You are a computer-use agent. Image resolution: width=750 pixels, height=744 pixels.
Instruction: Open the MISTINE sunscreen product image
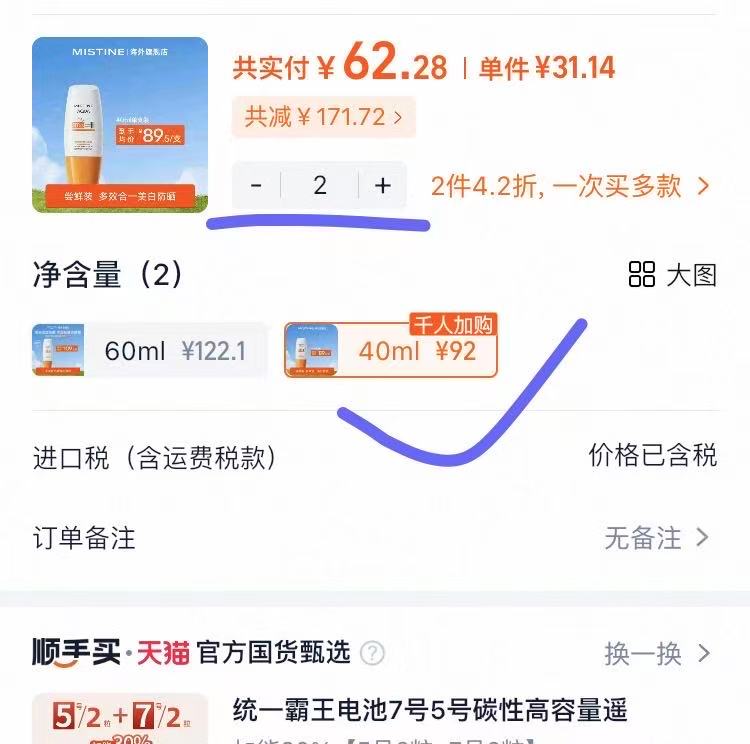[x=120, y=125]
